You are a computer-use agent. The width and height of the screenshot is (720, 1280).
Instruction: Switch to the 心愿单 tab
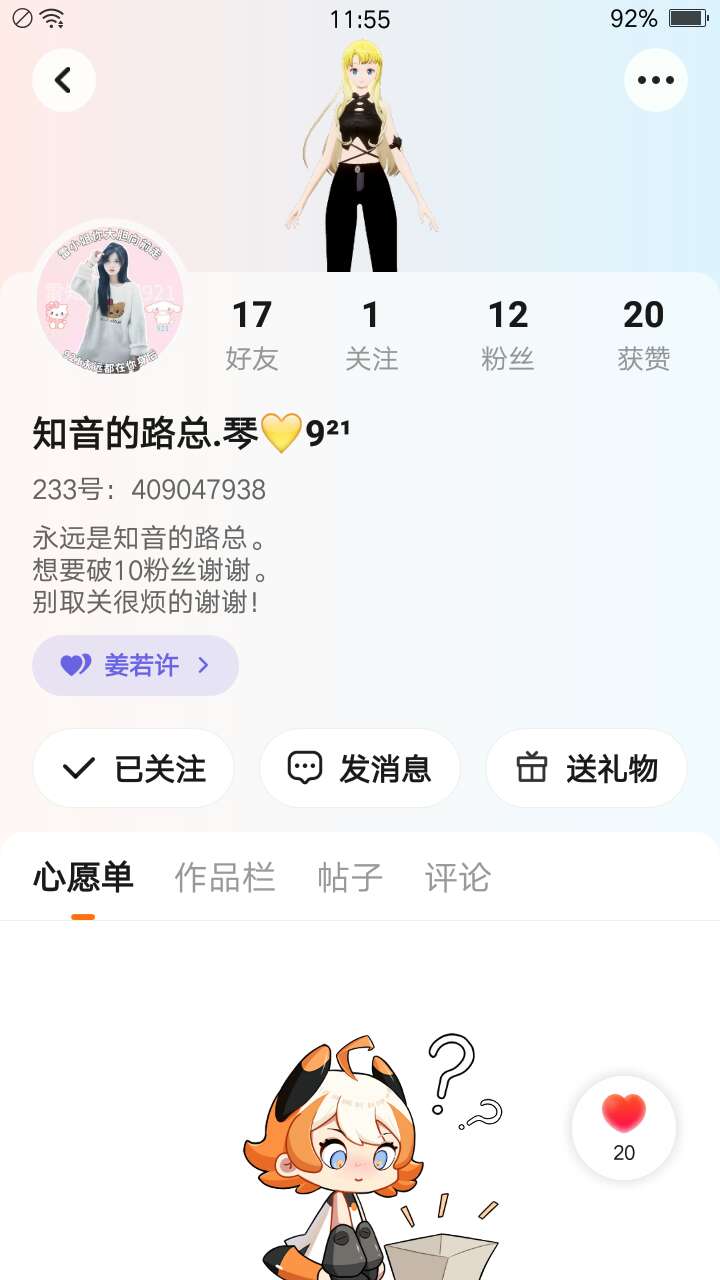point(83,877)
